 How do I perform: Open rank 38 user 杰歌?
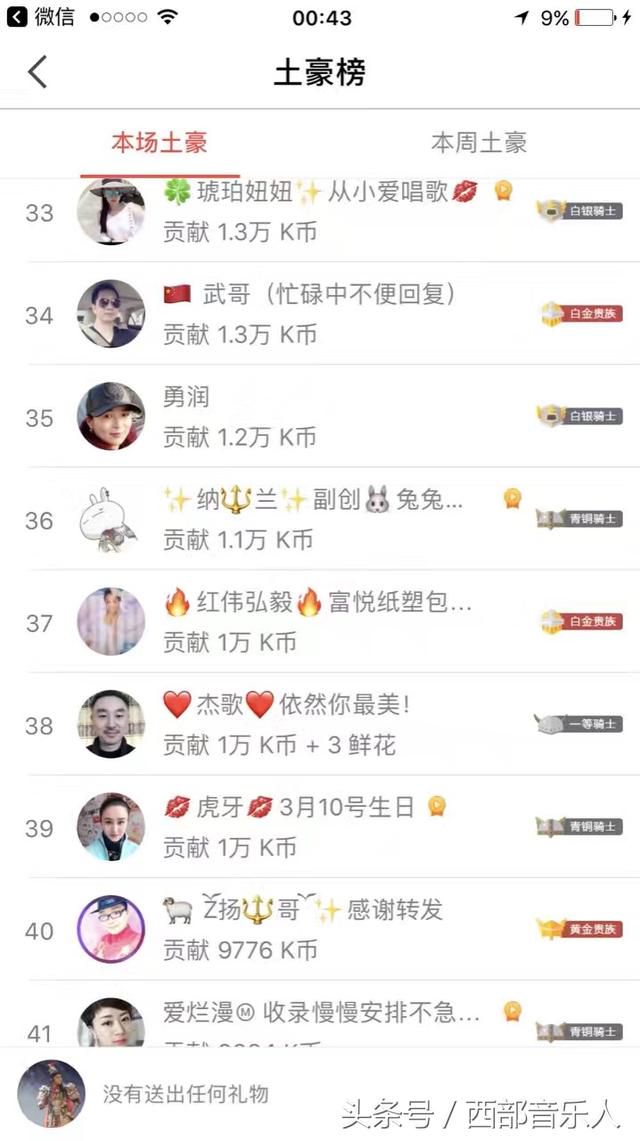tap(320, 724)
